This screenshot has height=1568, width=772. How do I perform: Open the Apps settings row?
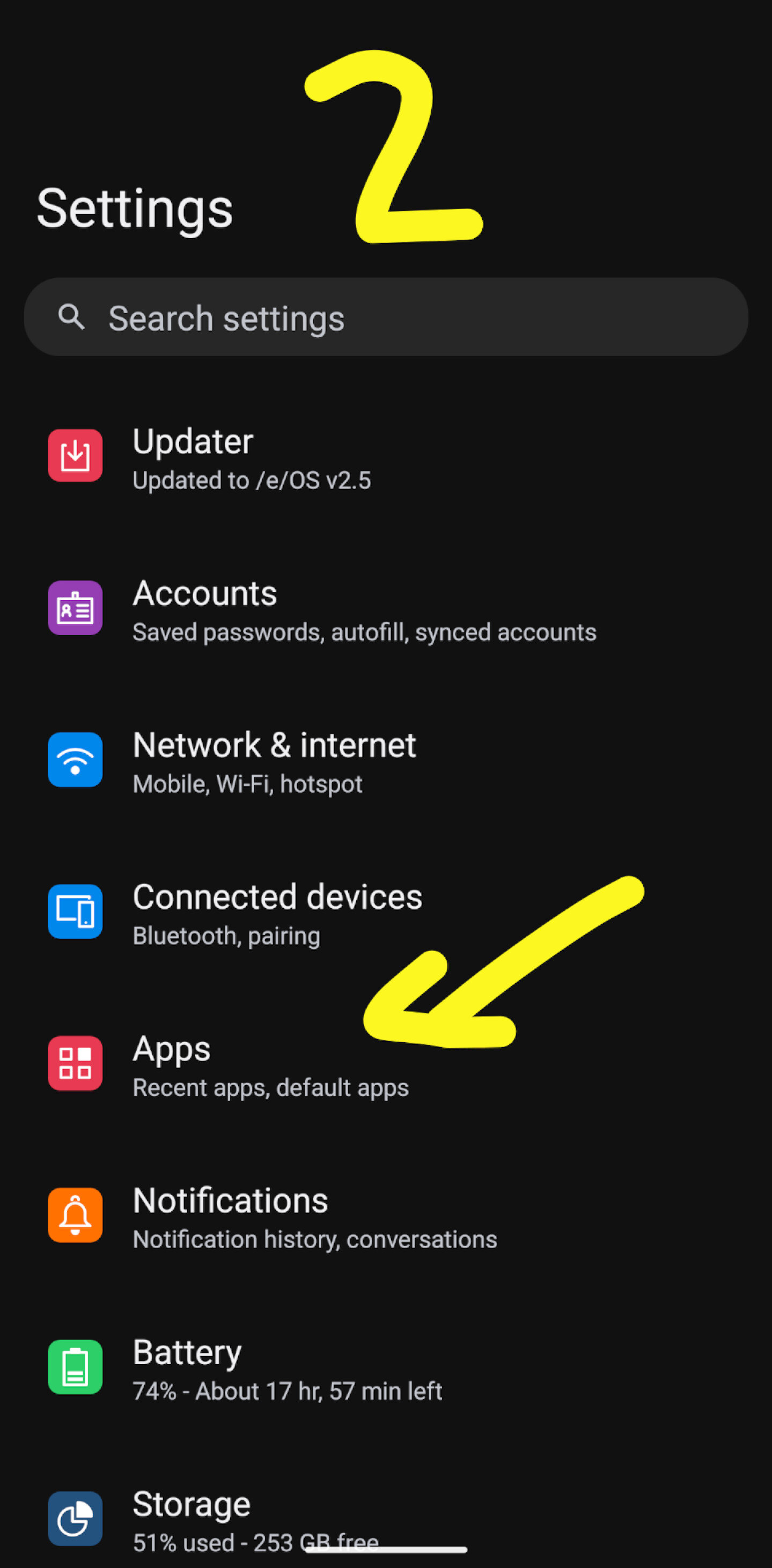[386, 1064]
